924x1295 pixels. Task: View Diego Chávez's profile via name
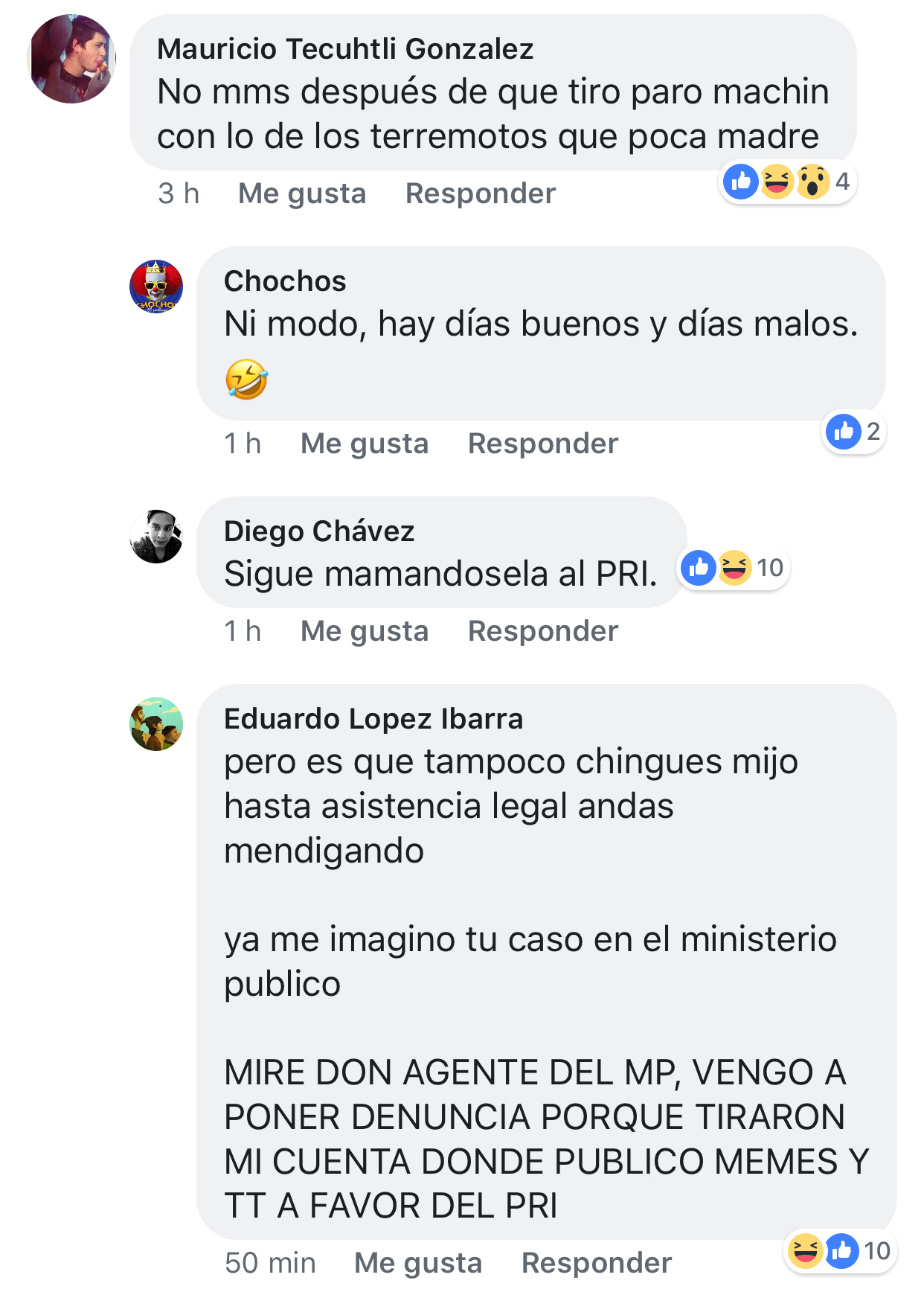click(x=319, y=531)
